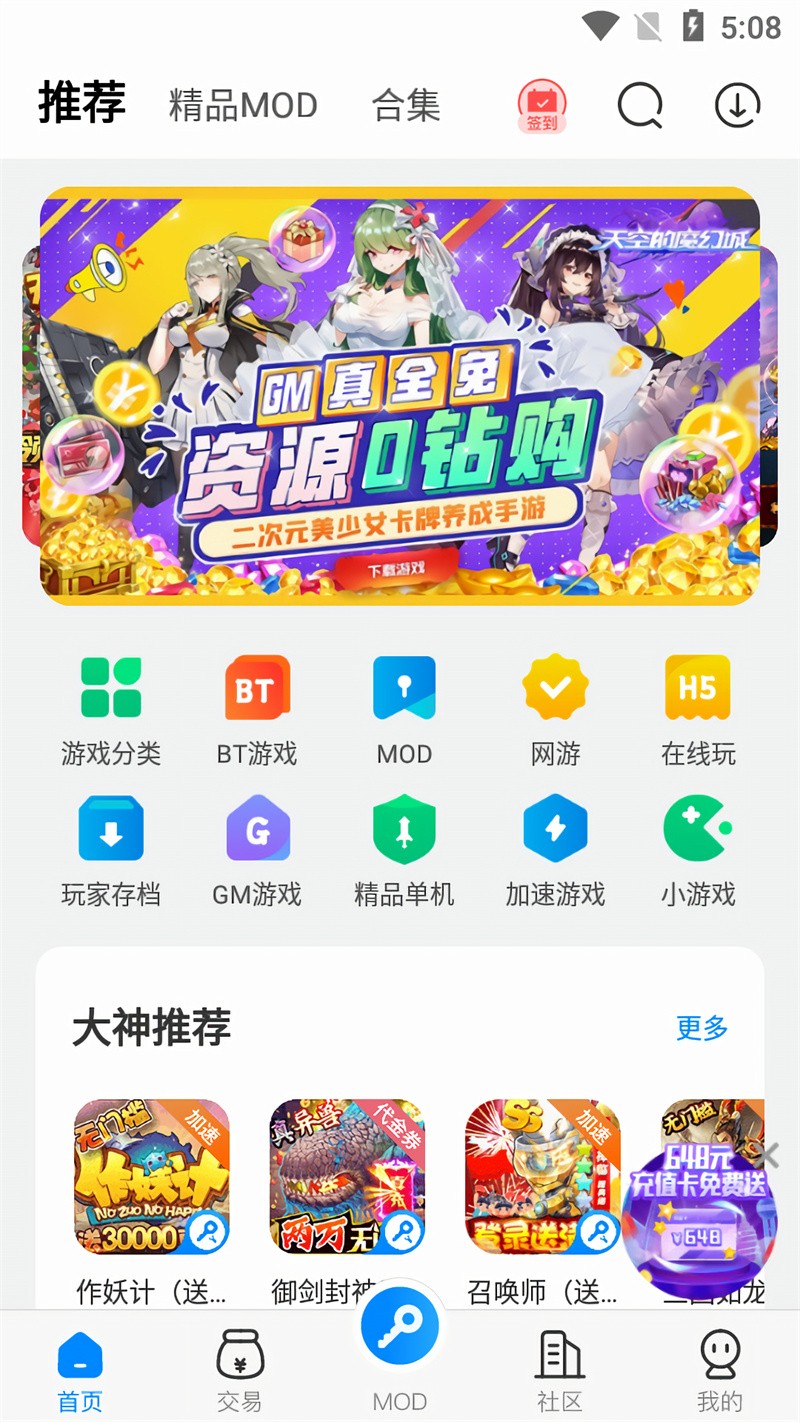Open the 小游戏 mini-games icon

click(697, 828)
